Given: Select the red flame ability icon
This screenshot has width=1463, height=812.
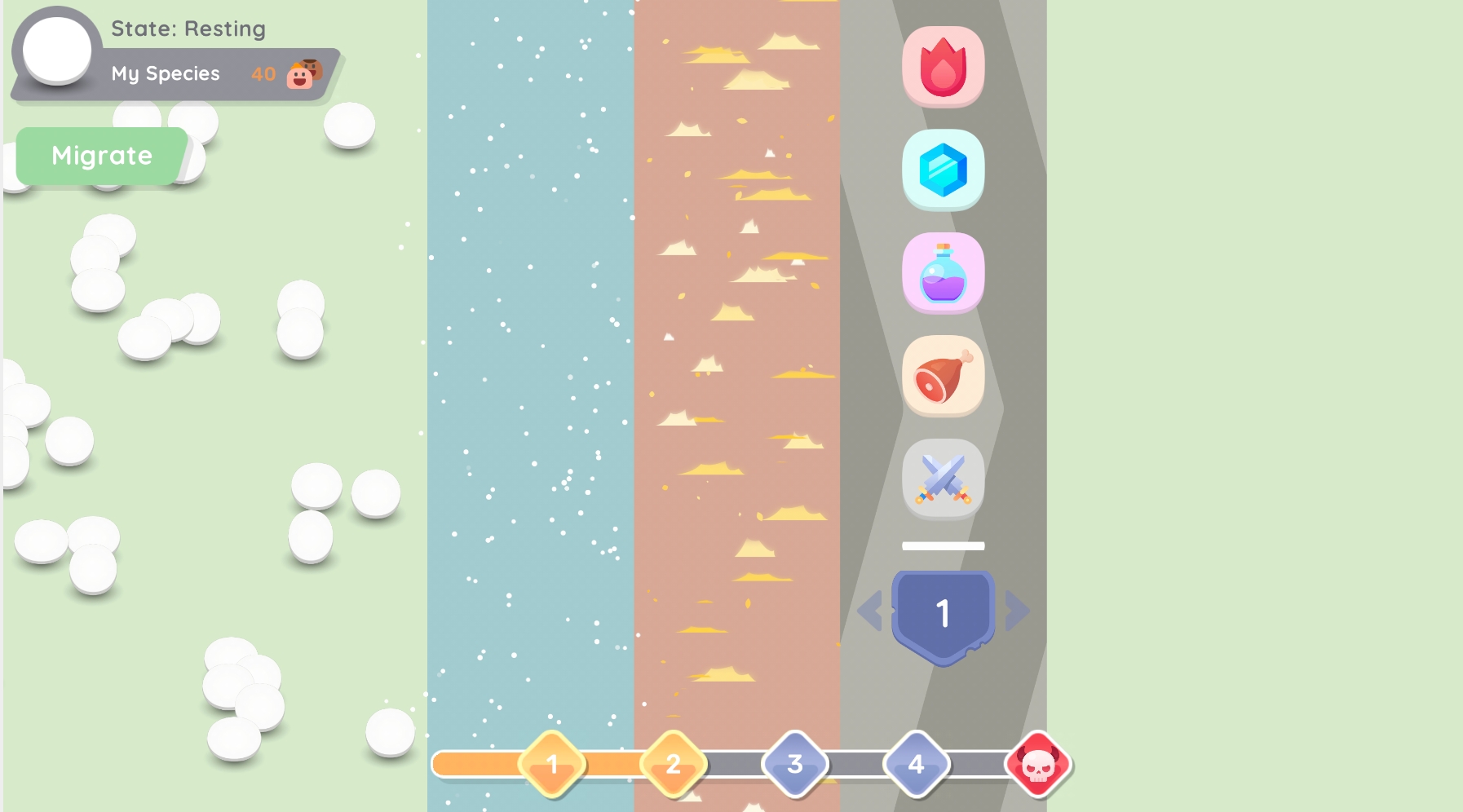Looking at the screenshot, I should click(x=943, y=67).
